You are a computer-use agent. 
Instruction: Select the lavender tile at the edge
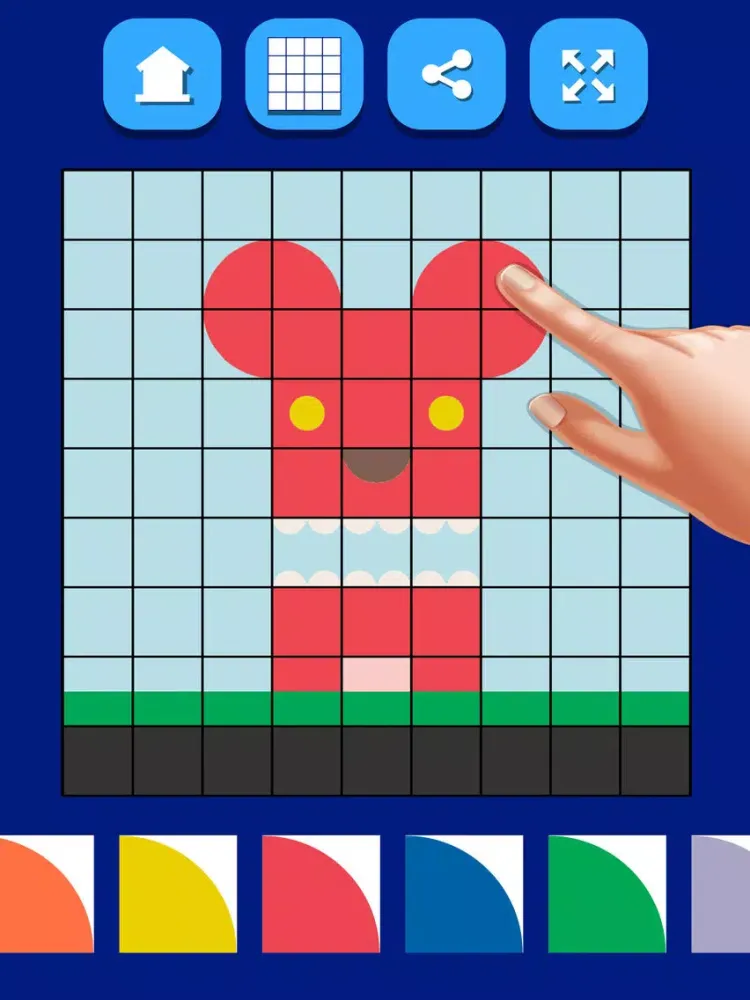(x=722, y=894)
